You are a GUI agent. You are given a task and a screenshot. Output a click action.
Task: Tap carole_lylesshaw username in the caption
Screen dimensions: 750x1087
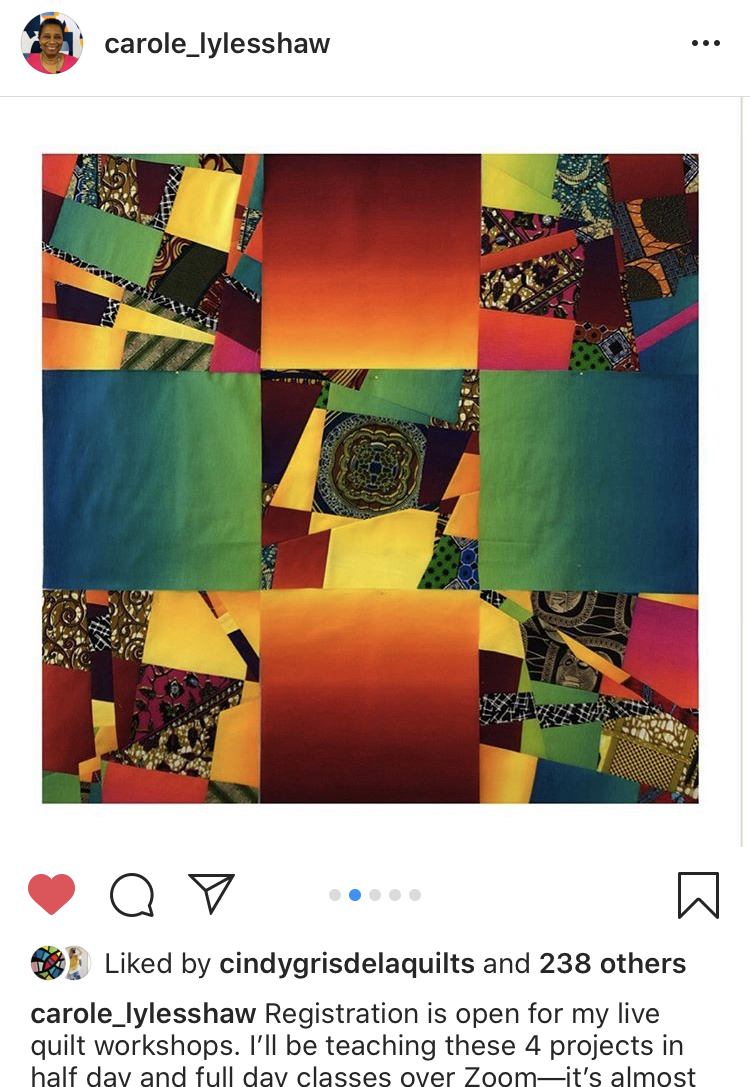(144, 1013)
